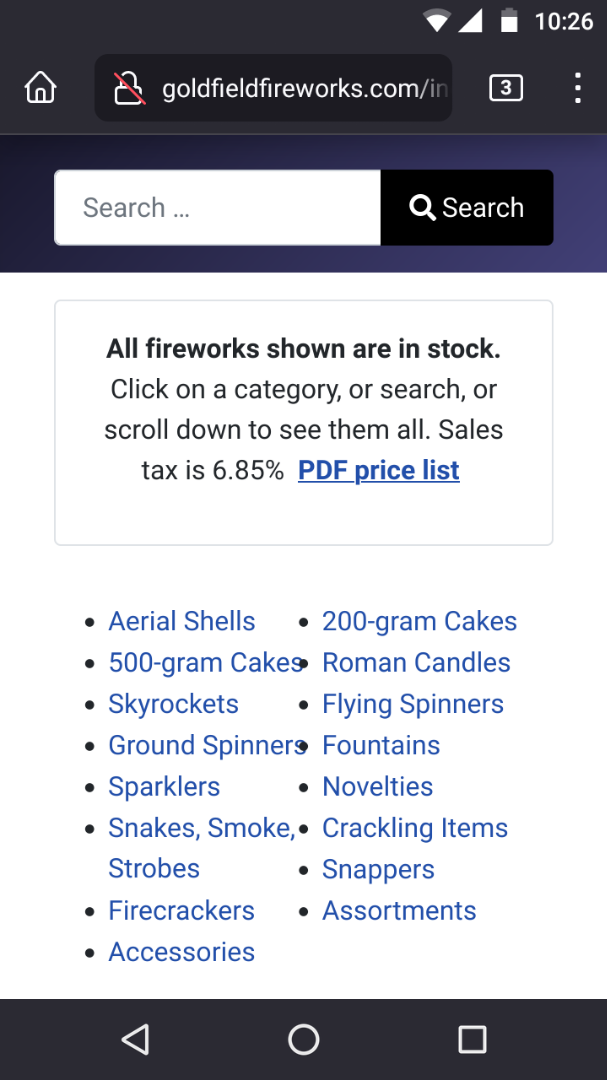The width and height of the screenshot is (607, 1080).
Task: Open the PDF price list link
Action: point(378,470)
